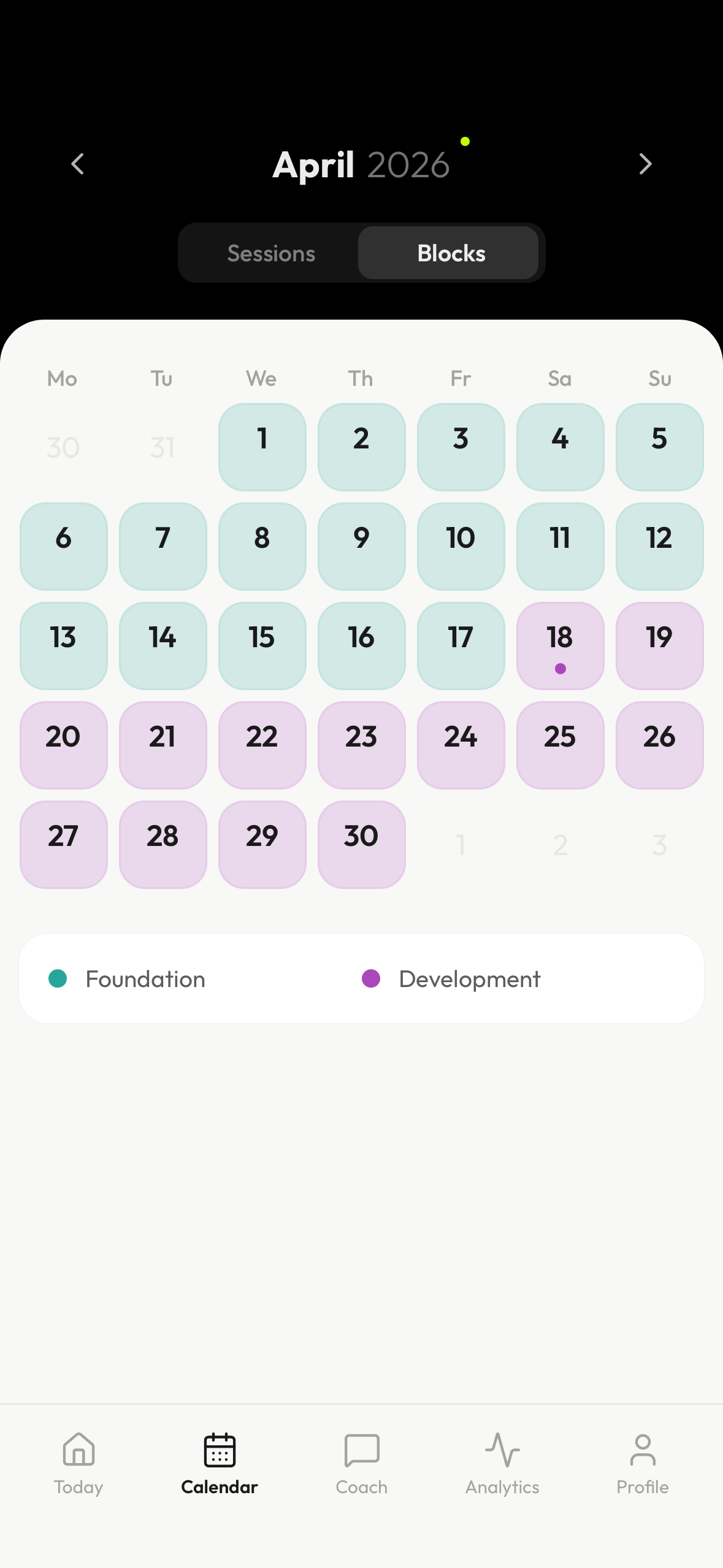Select April 1 on the calendar
This screenshot has width=723, height=1568.
coord(262,447)
